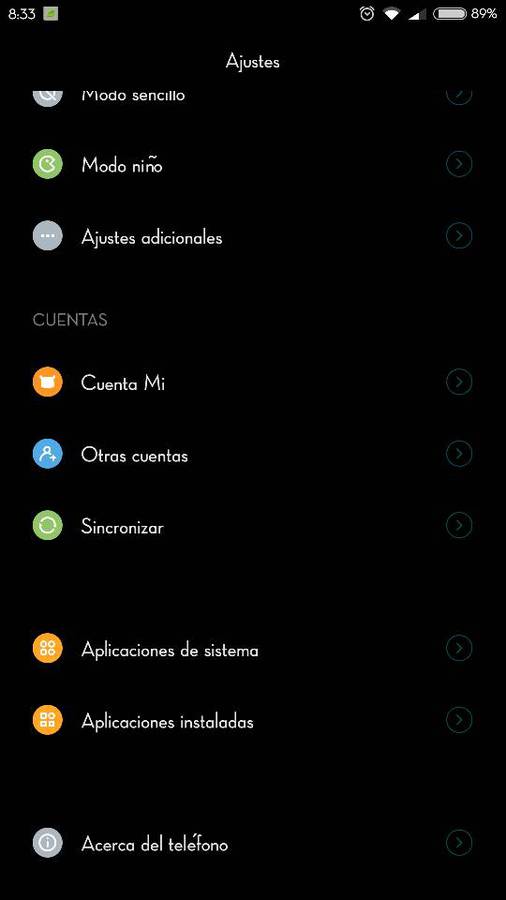This screenshot has width=506, height=900.
Task: Open Aplicaciones de sistema
Action: [253, 649]
